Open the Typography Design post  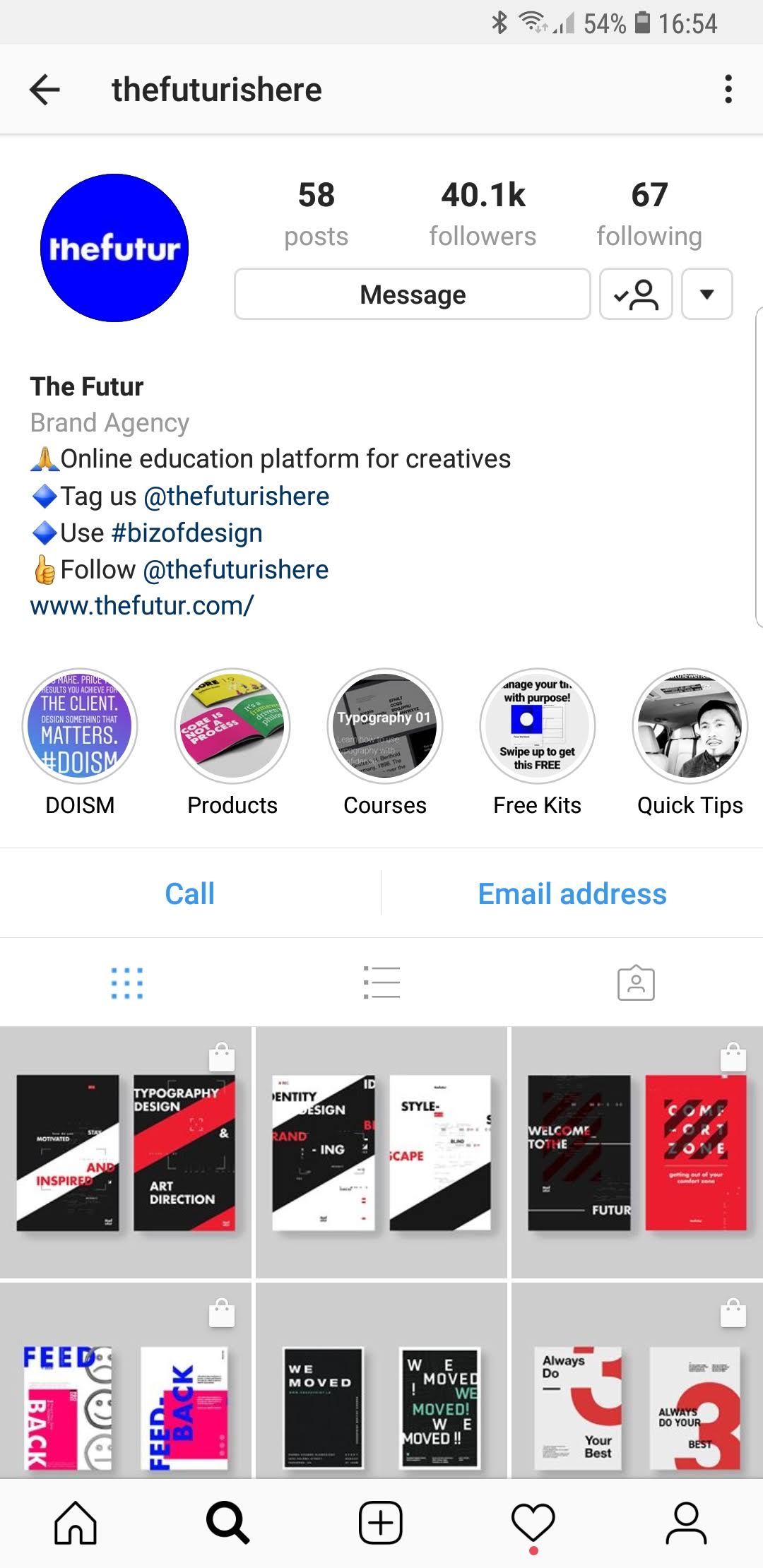[126, 1153]
